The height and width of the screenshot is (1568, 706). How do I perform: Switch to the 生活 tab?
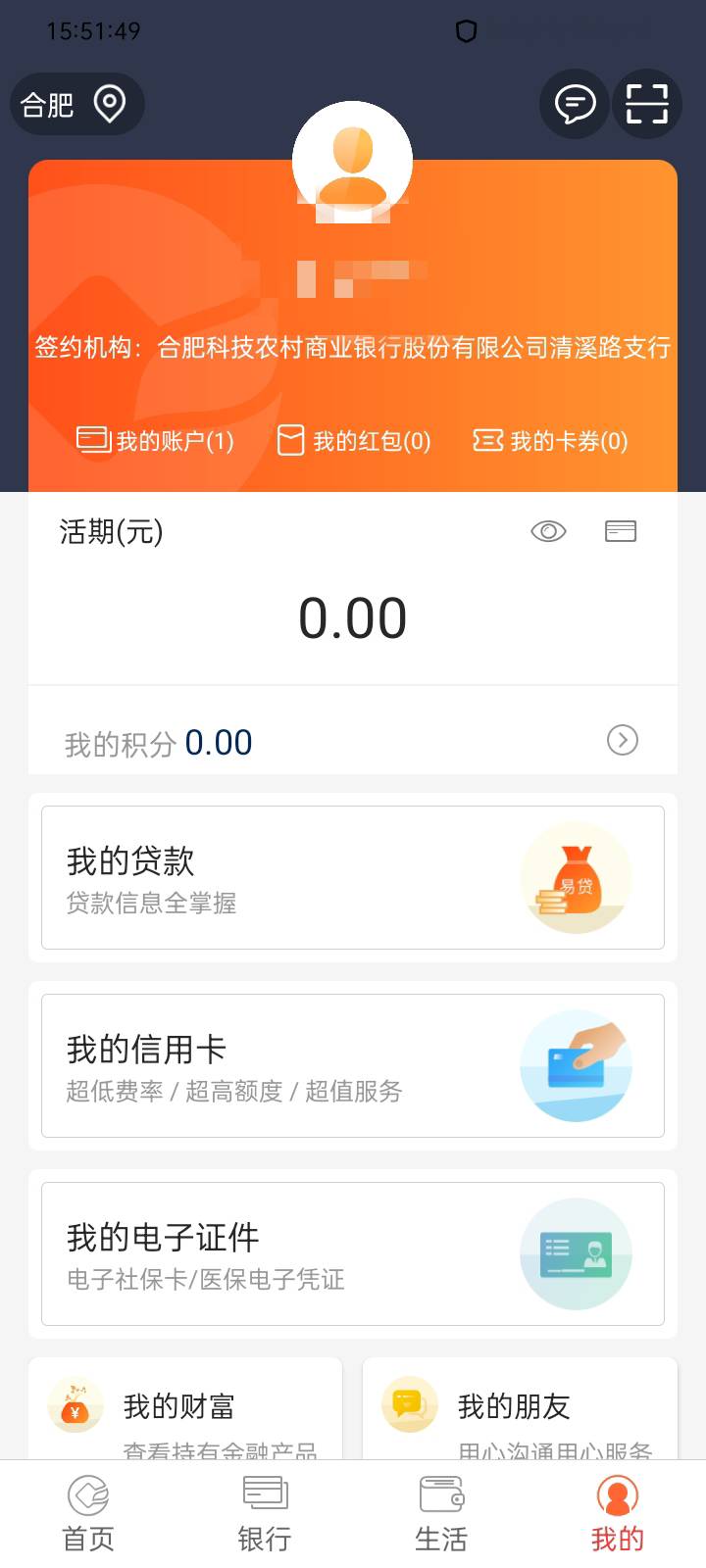tap(441, 1514)
